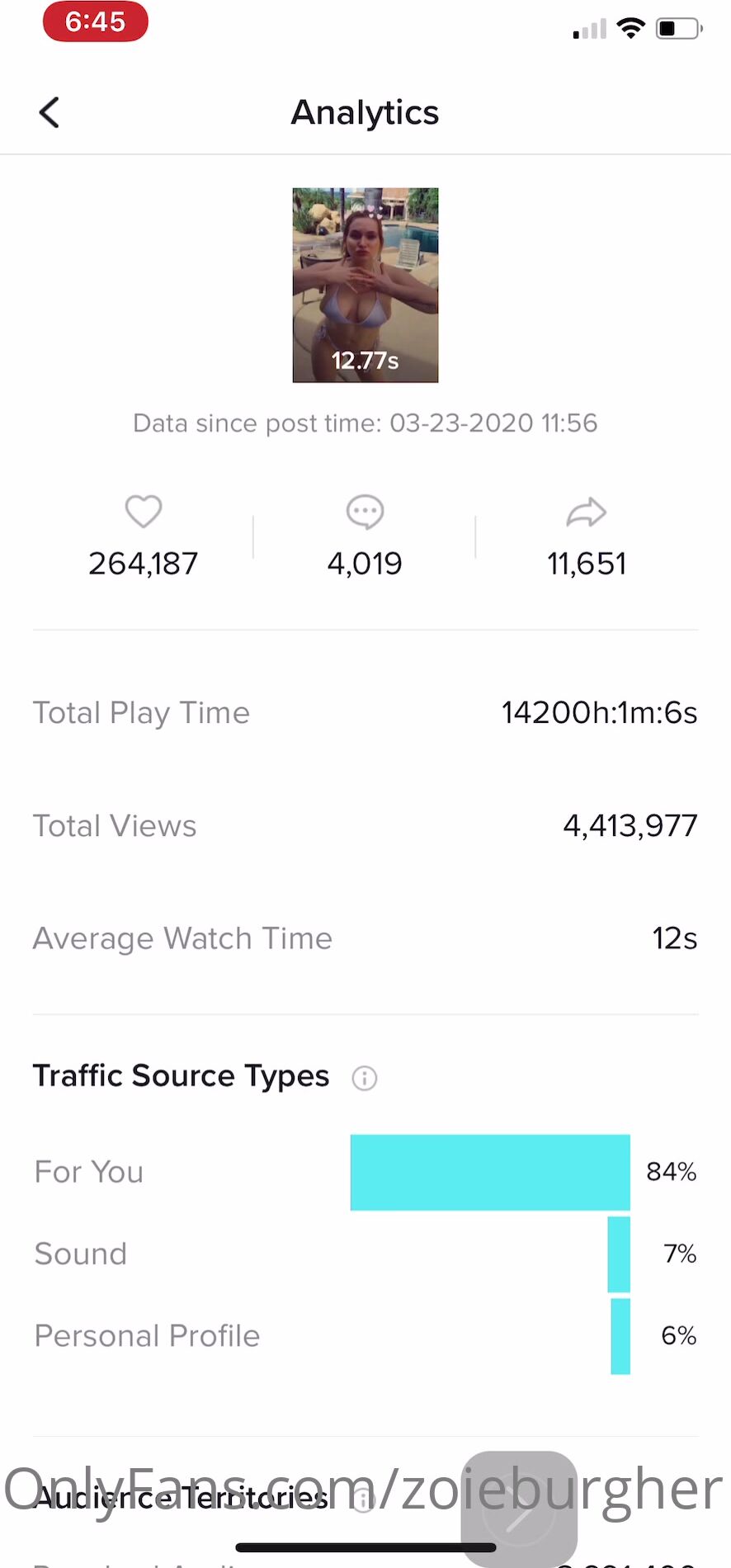Show info about Traffic Source Types
Viewport: 731px width, 1568px height.
tap(364, 1078)
